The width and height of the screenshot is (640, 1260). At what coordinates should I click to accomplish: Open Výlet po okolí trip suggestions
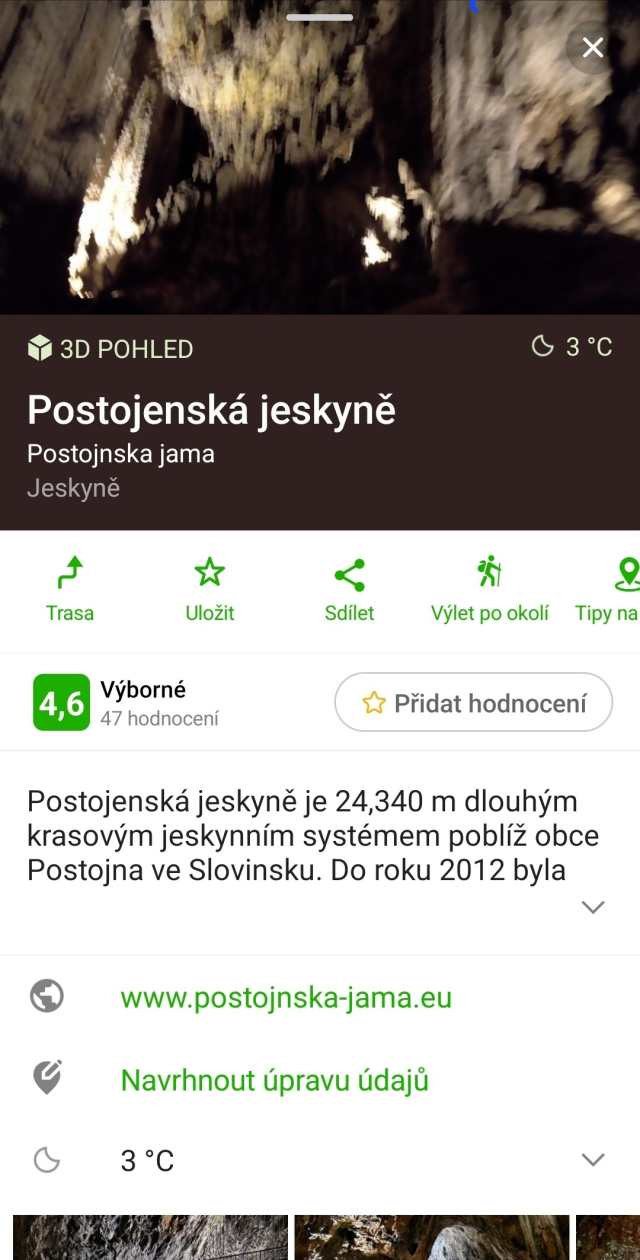(490, 590)
